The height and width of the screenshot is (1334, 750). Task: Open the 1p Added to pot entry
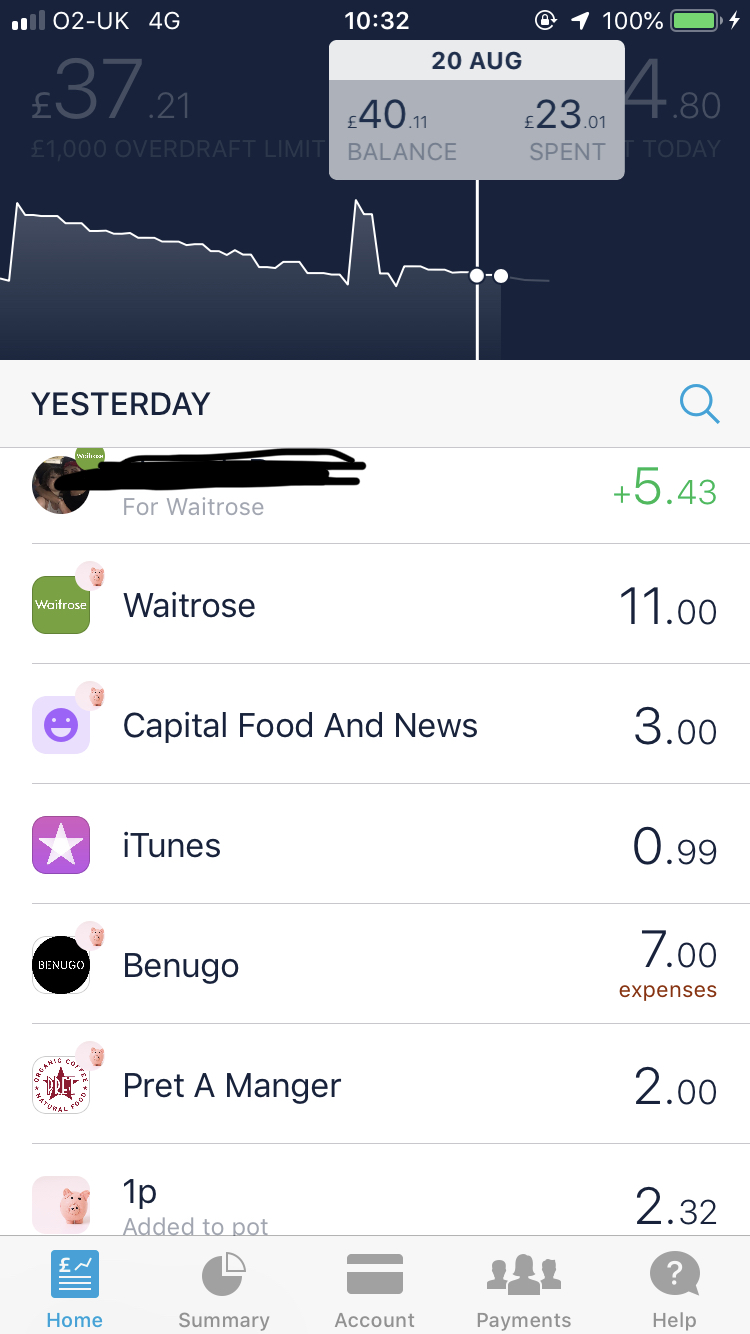pos(375,1191)
